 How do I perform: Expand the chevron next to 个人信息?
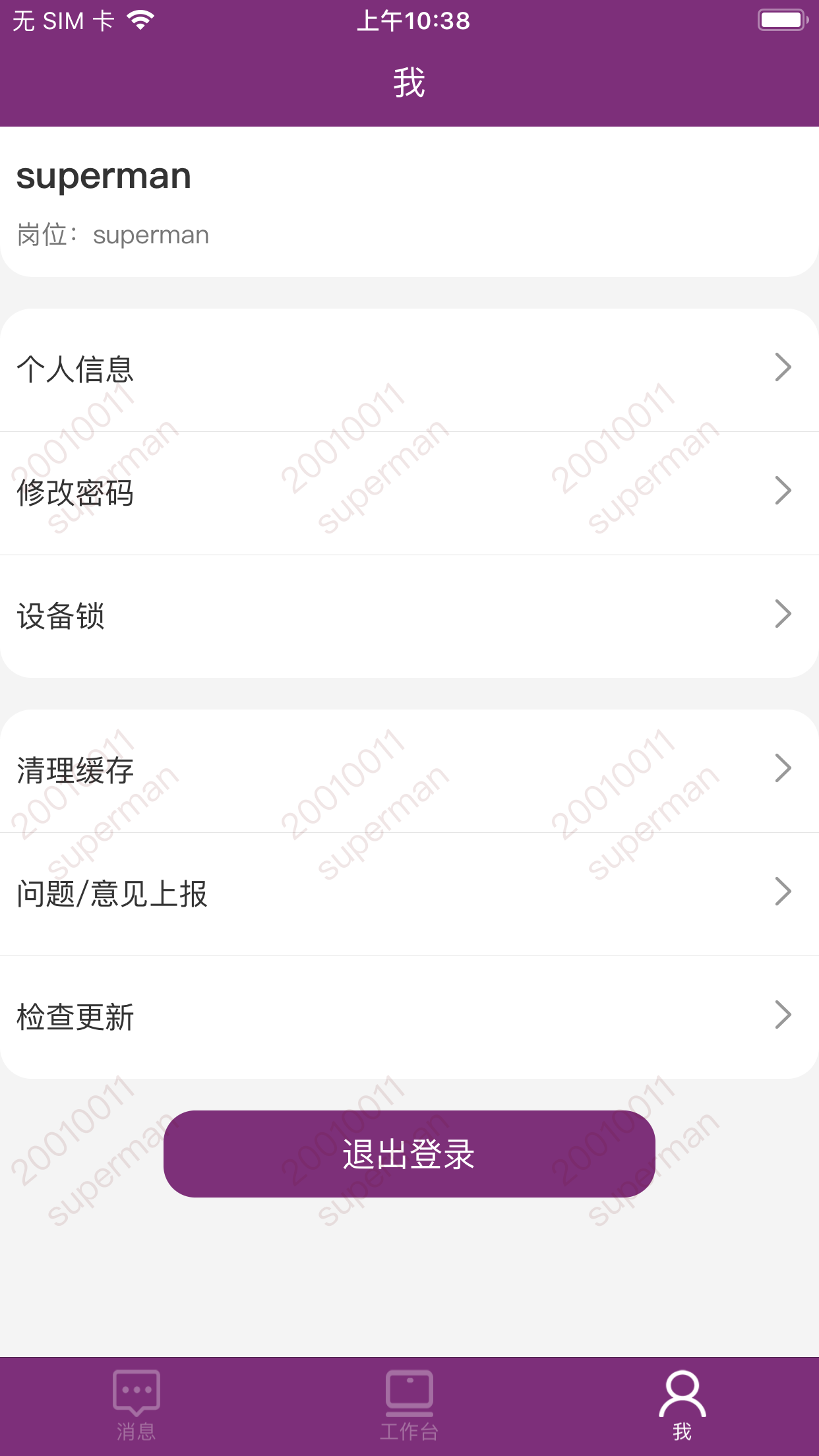click(x=782, y=368)
